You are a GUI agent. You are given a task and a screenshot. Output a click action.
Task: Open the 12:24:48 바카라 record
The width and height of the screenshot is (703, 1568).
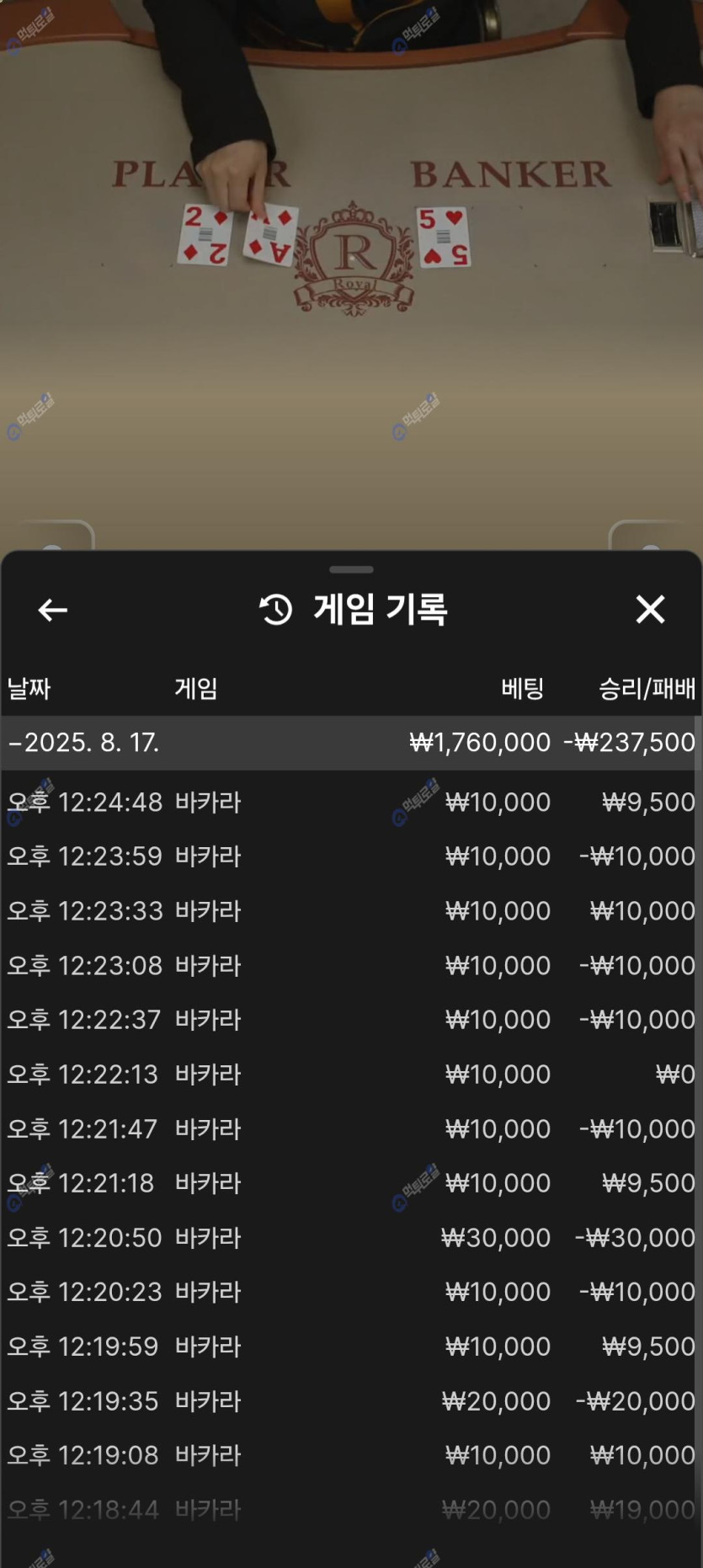350,802
